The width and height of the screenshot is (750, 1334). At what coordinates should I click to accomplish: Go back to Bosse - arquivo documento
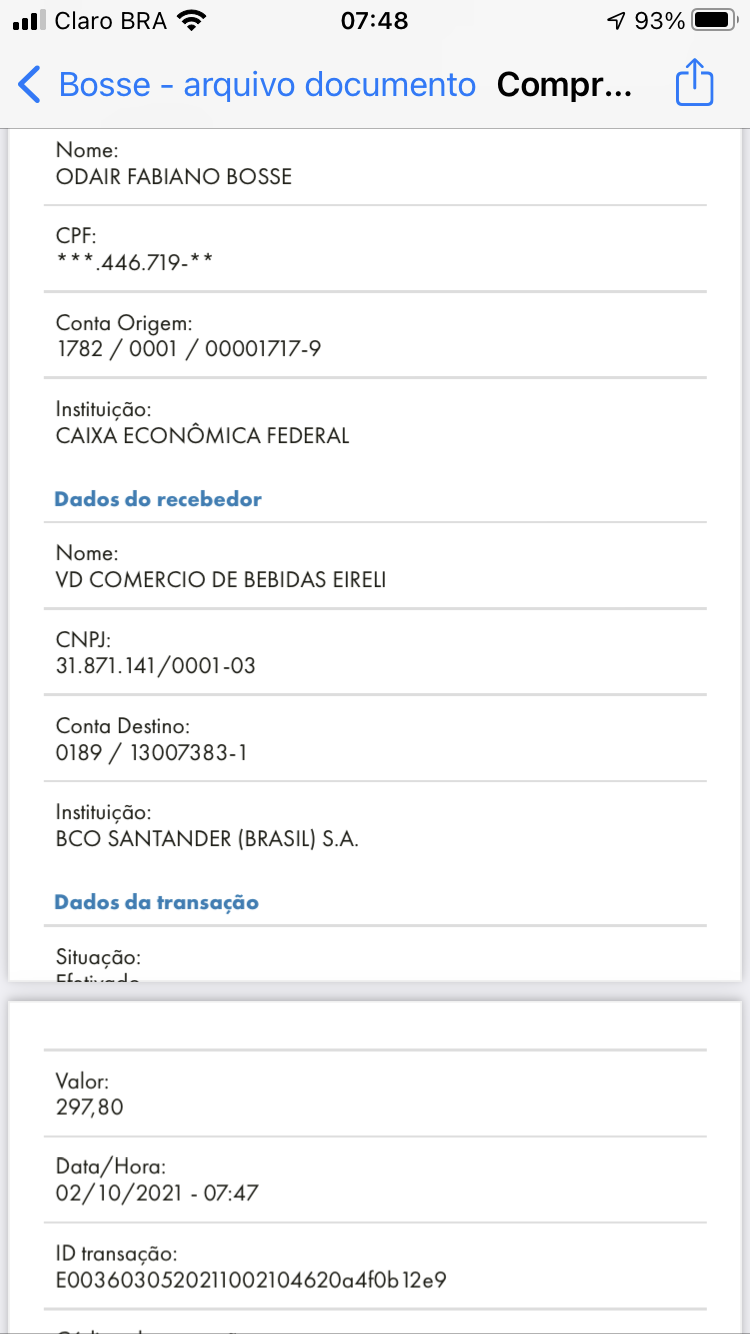(x=245, y=85)
